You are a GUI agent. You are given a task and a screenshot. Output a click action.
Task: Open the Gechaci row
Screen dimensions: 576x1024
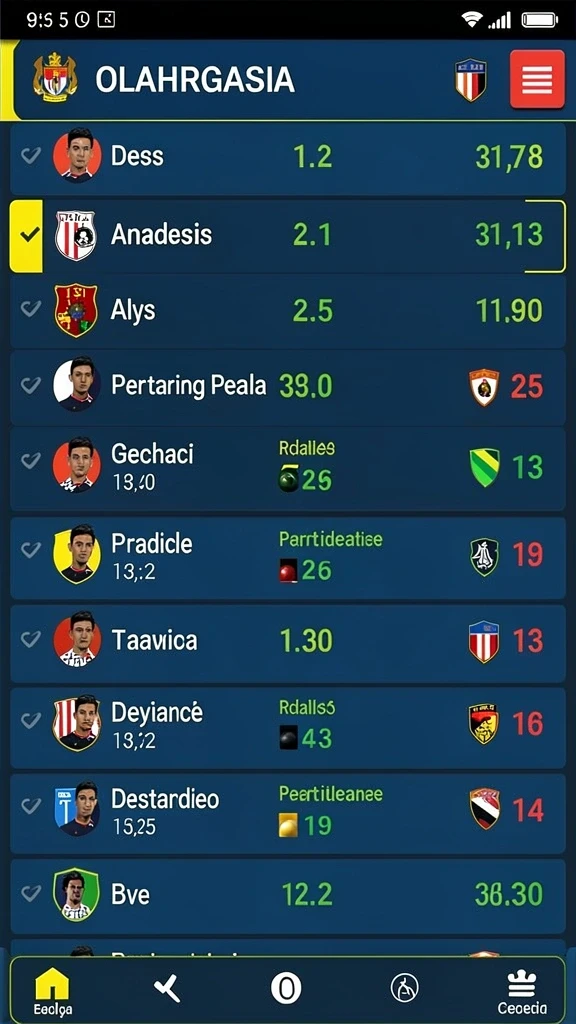click(288, 468)
